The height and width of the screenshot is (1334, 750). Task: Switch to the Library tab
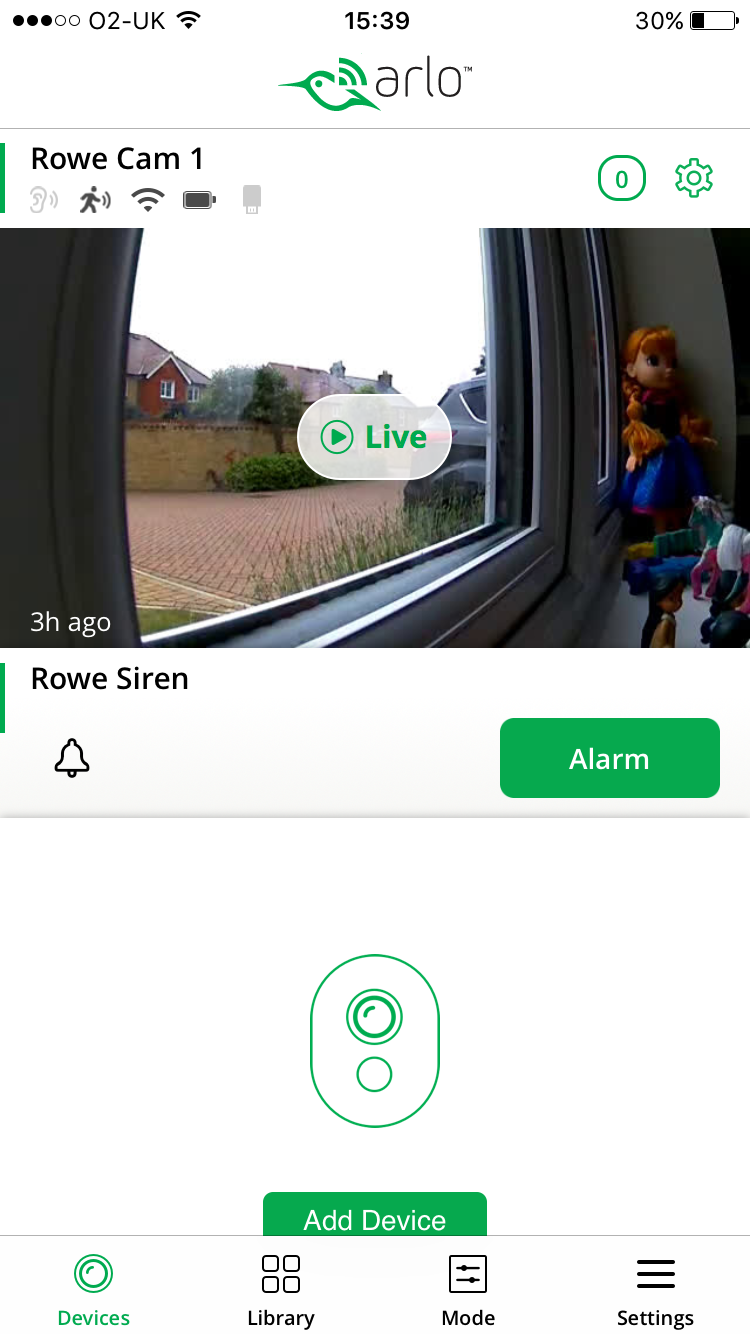[281, 1290]
